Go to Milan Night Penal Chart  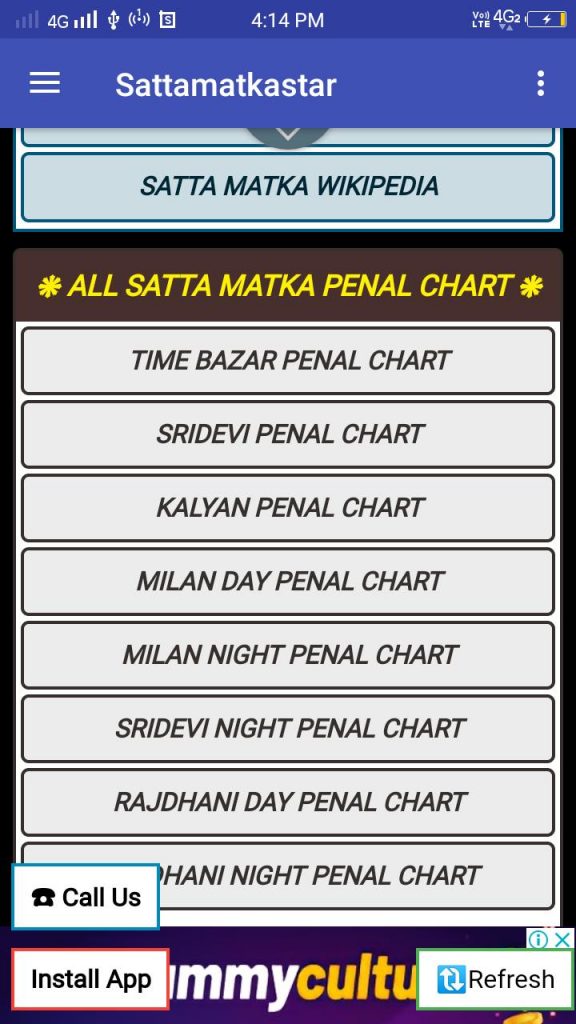click(x=288, y=655)
